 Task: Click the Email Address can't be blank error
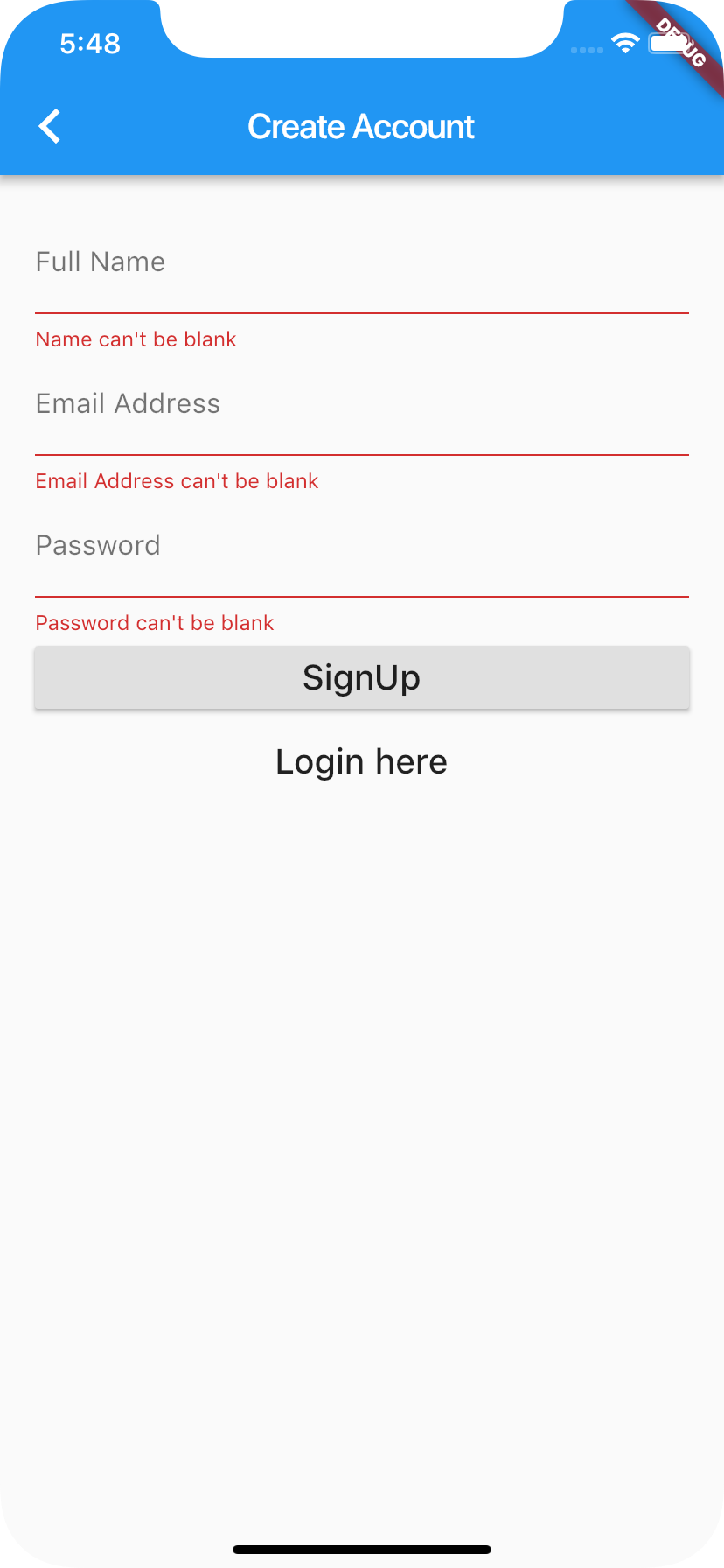[x=176, y=480]
